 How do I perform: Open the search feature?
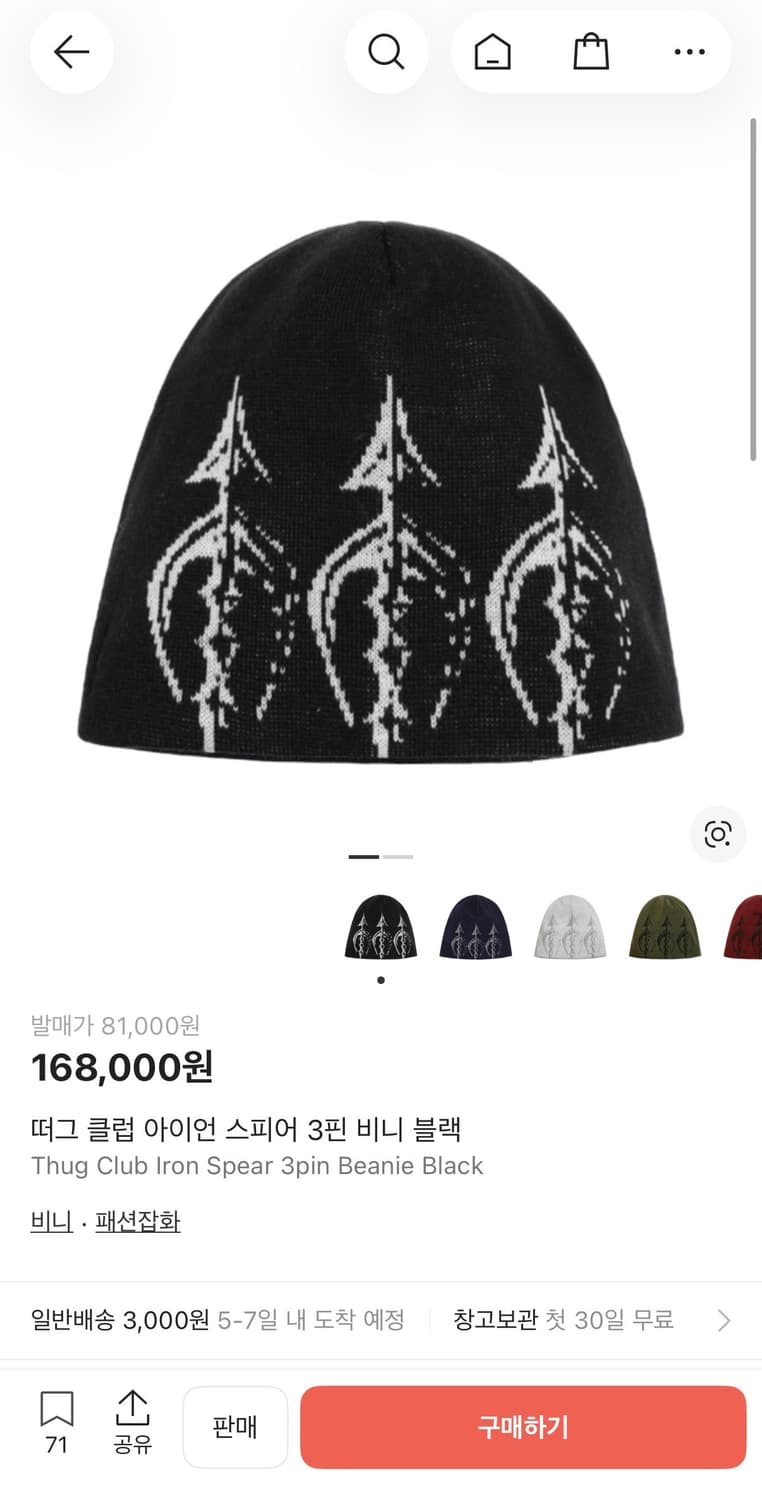coord(387,51)
